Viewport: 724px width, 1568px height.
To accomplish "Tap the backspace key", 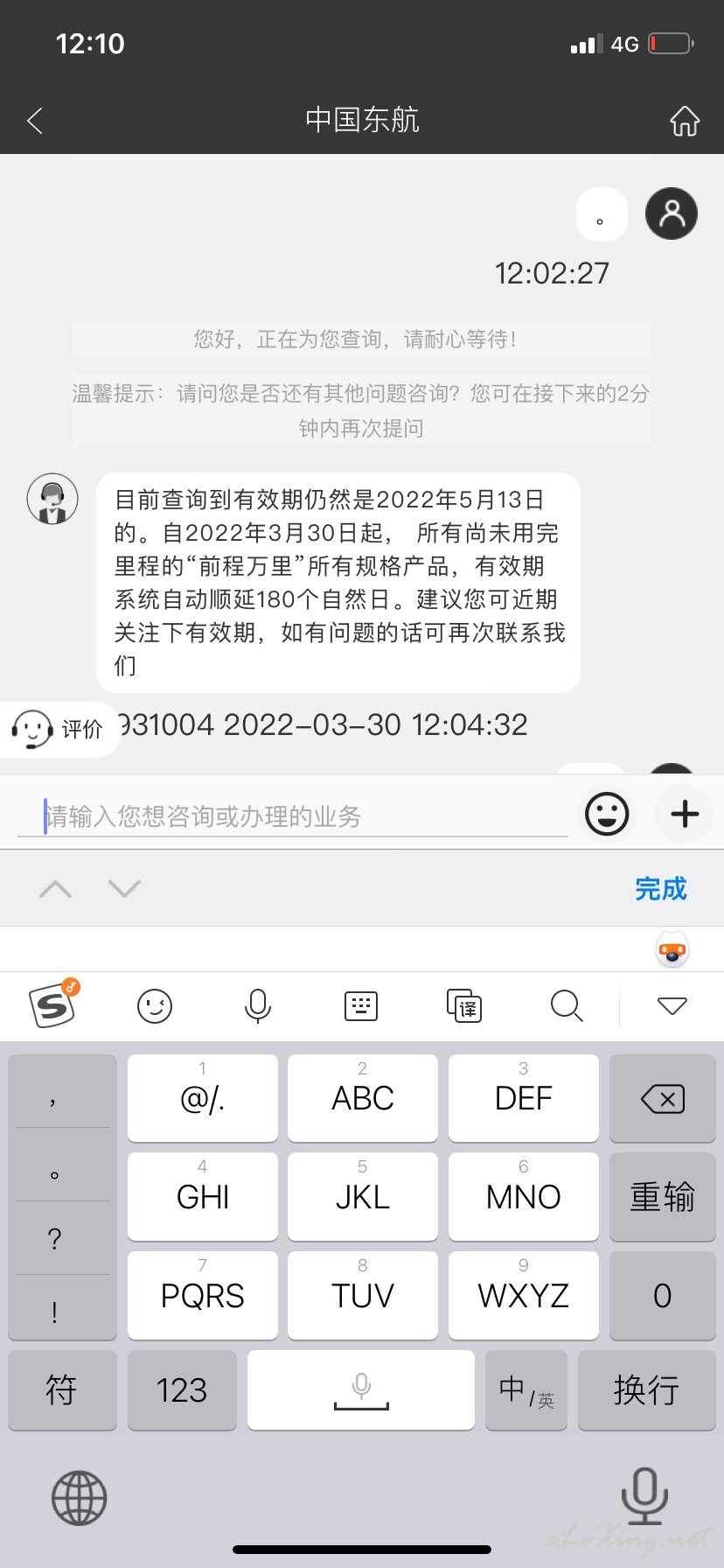I will (662, 1098).
